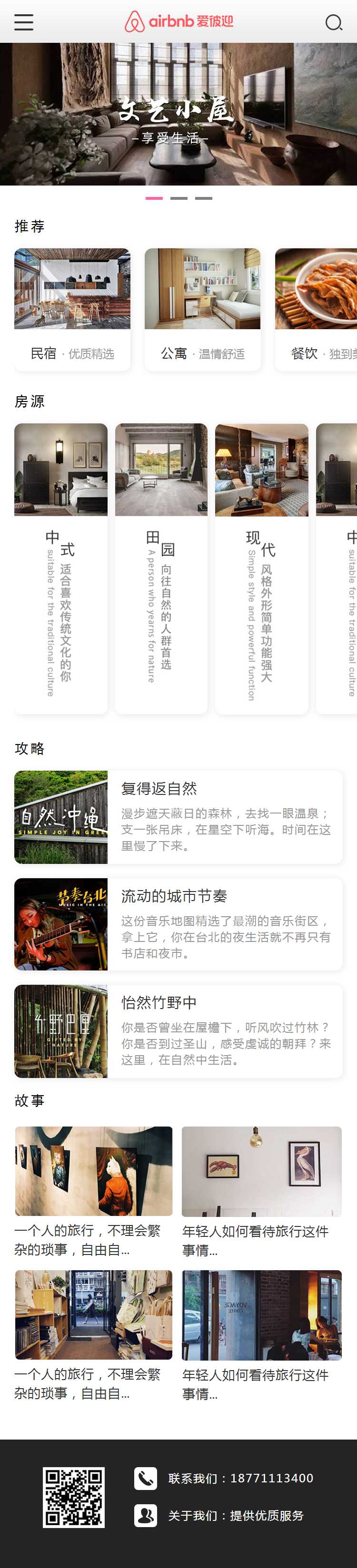This screenshot has height=1568, width=357.
Task: Open the 怡然竹野中 guide
Action: tap(178, 1031)
